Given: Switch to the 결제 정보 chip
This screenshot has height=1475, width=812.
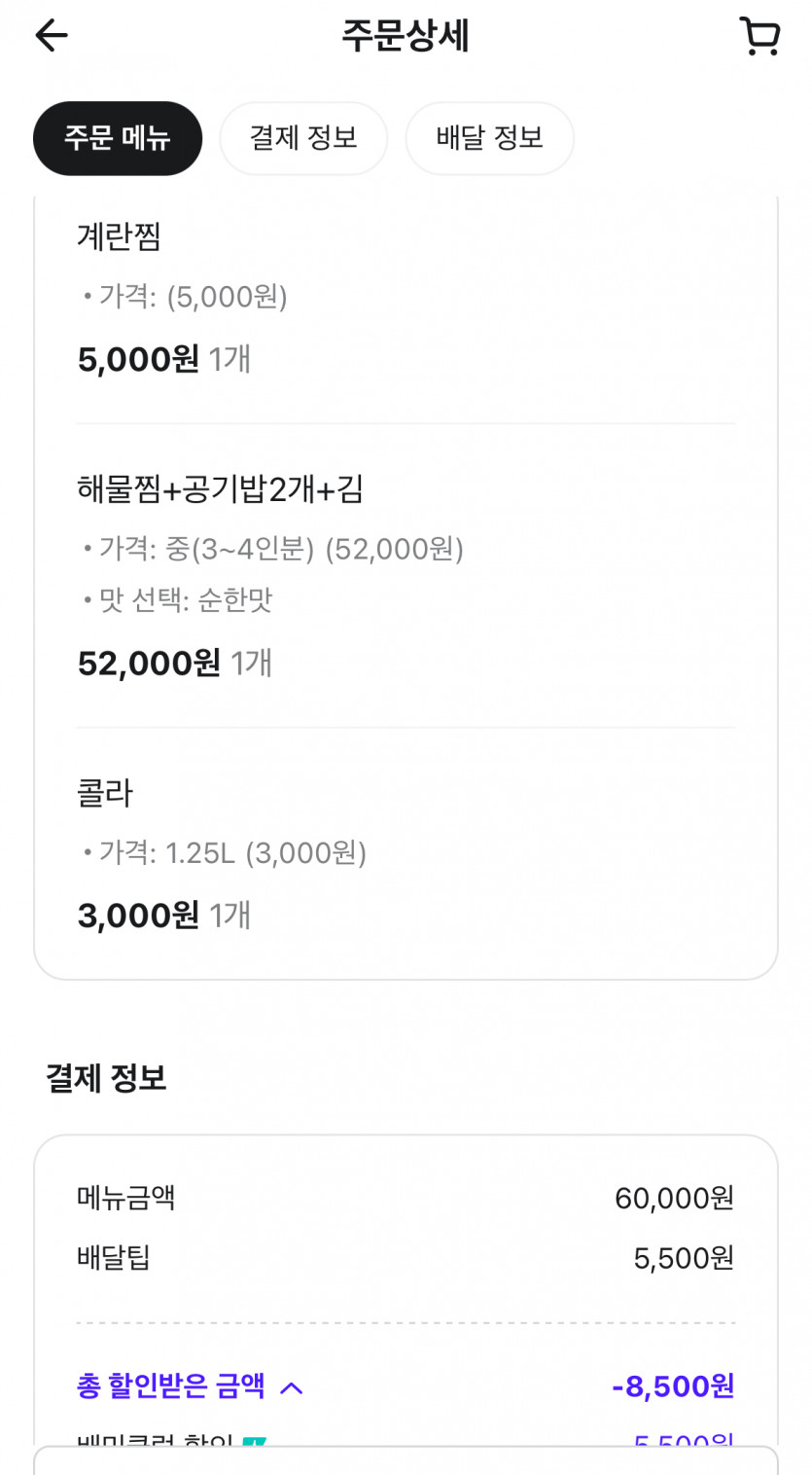Looking at the screenshot, I should [x=303, y=138].
